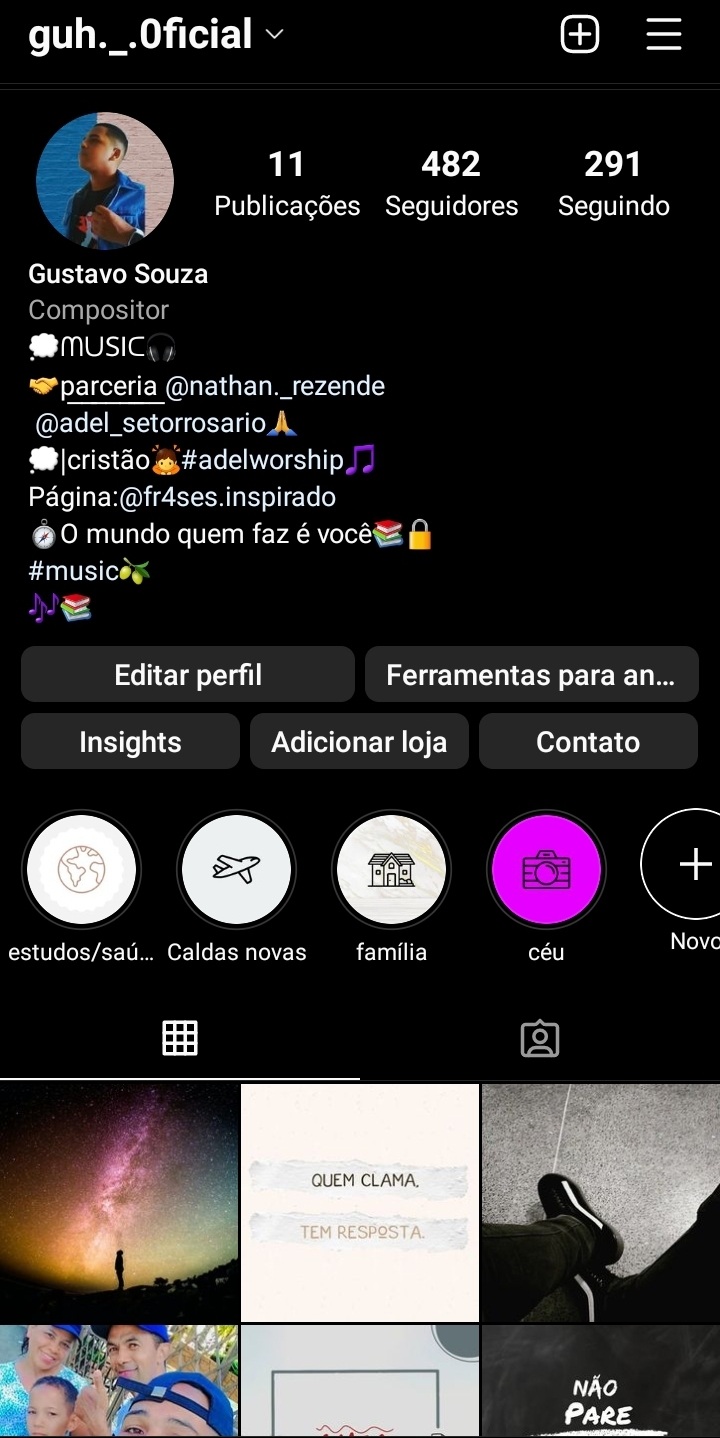
Task: Tap Adicionar loja
Action: tap(359, 742)
